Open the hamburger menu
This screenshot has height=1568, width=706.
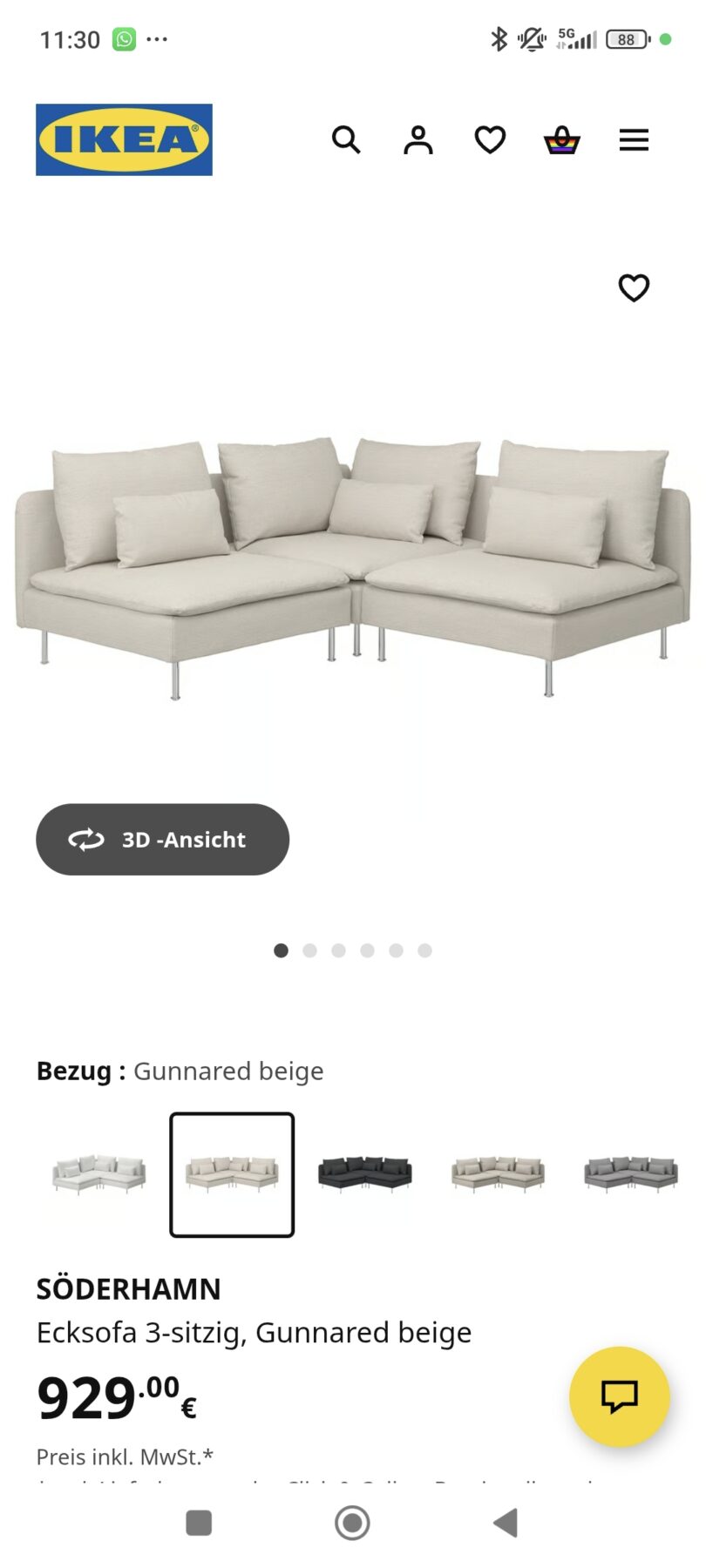click(634, 139)
